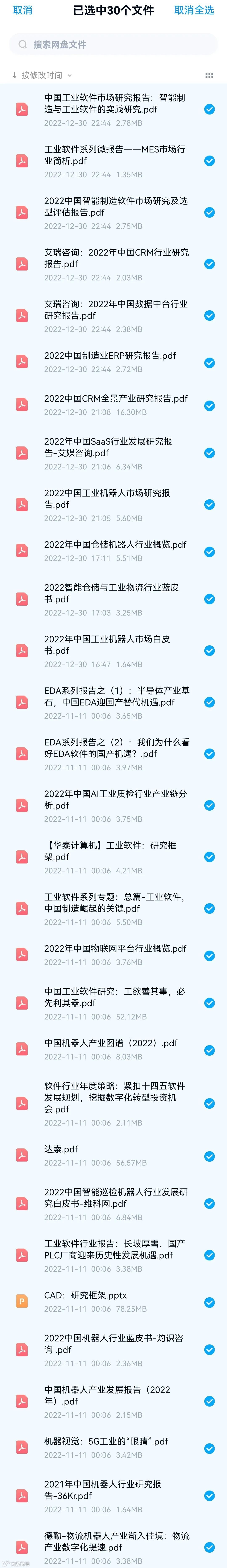Select the row 艾瑞咨询：2022年中国CRM行业研究报告.pdf
Screen dimensions: 227x1568
(116, 264)
